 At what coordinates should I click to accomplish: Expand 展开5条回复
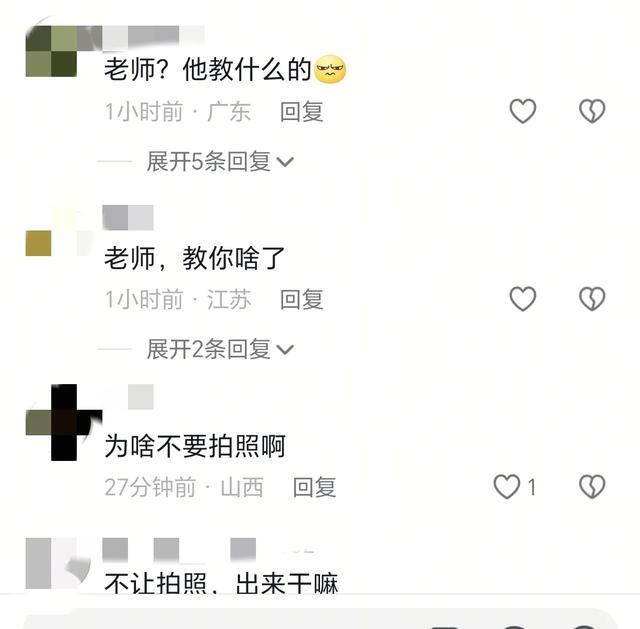click(x=220, y=161)
